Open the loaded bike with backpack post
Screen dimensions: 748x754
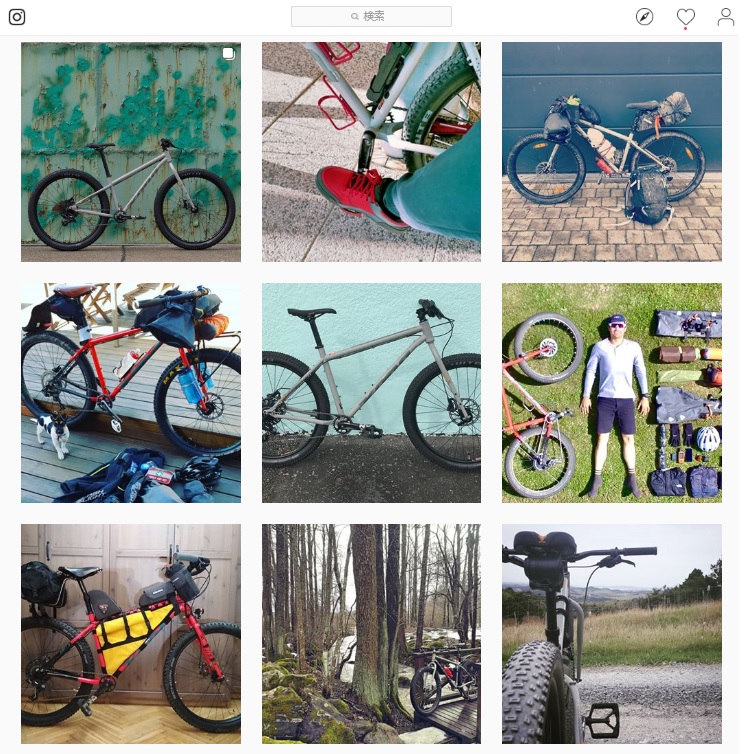pos(611,152)
